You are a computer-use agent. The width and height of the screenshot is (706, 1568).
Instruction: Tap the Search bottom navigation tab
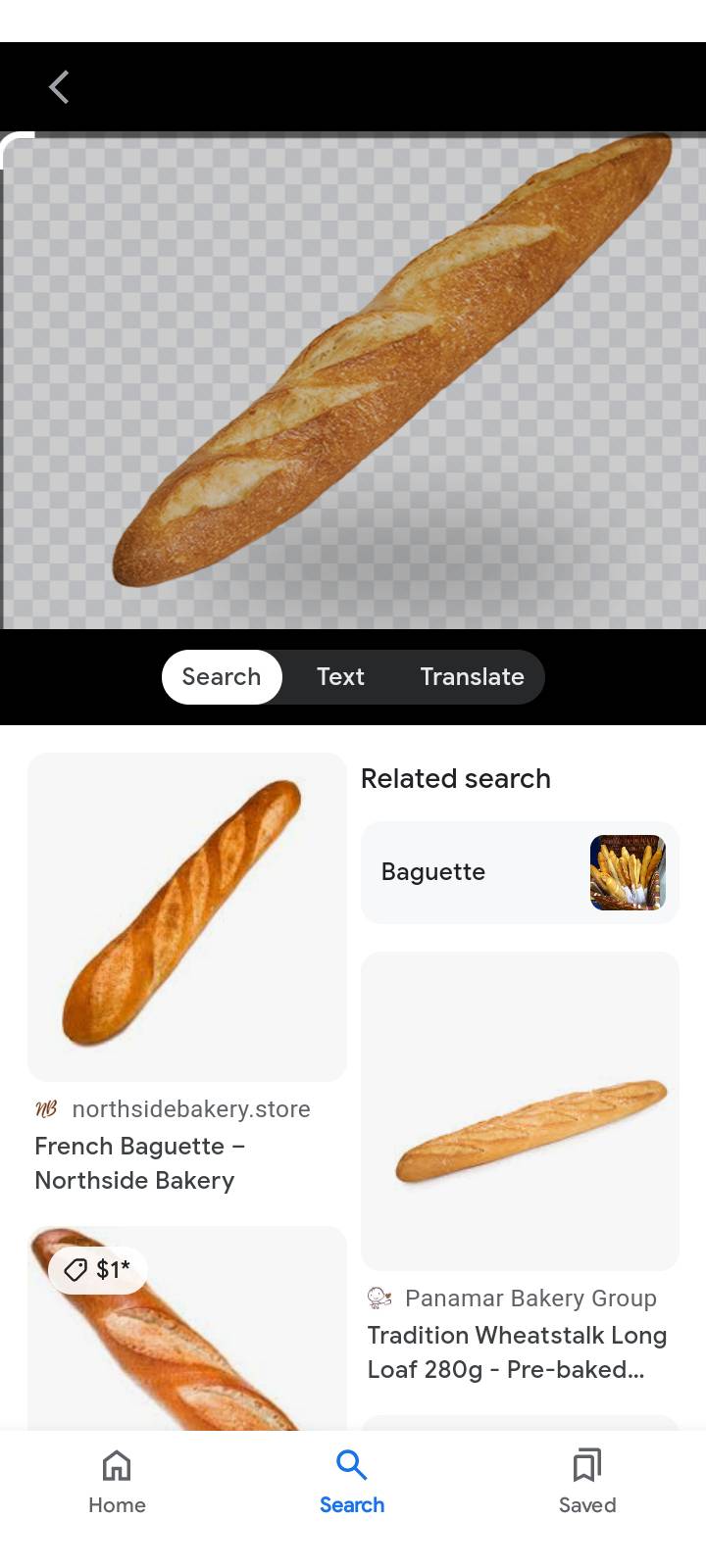(351, 1482)
